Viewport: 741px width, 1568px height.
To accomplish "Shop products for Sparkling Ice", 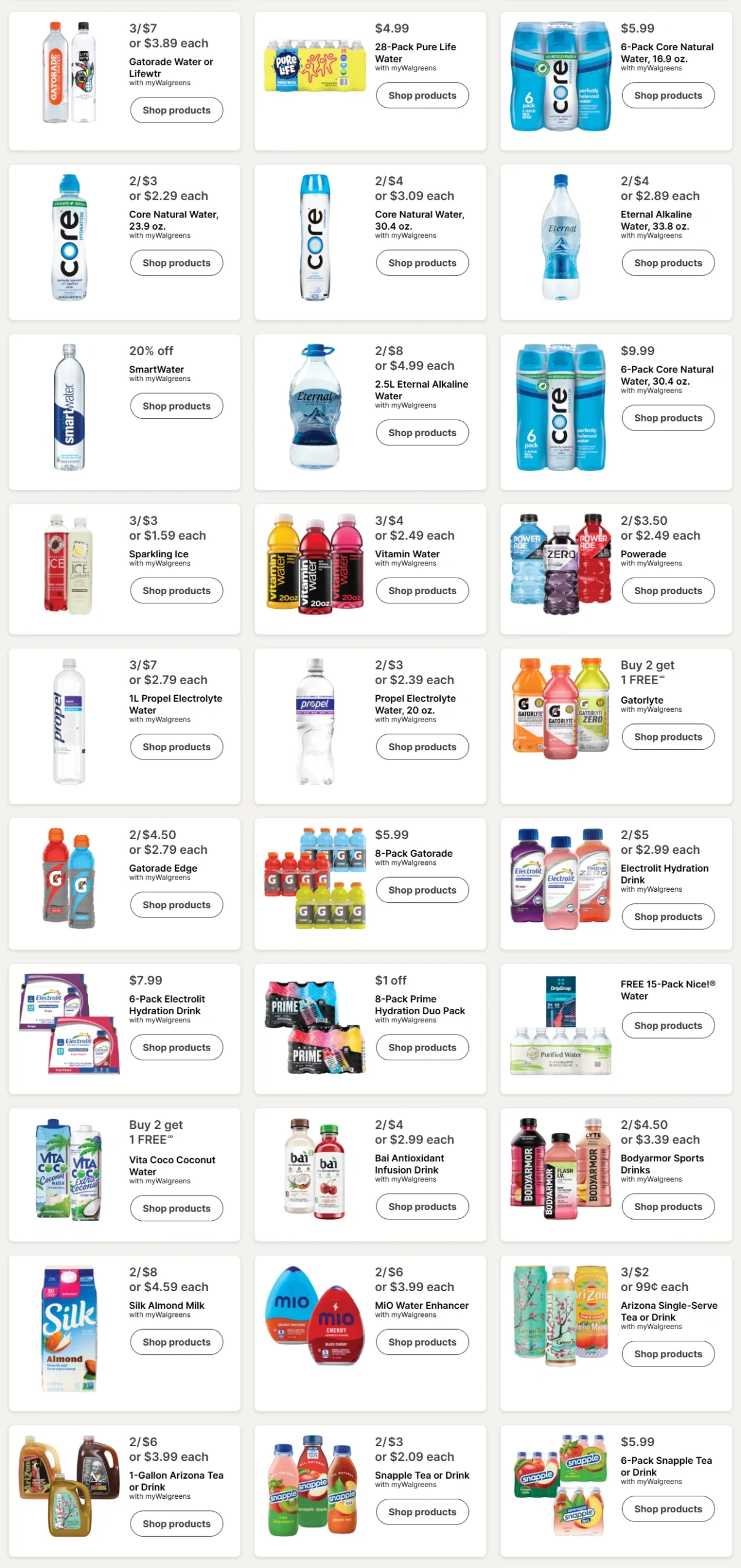I will tap(177, 590).
